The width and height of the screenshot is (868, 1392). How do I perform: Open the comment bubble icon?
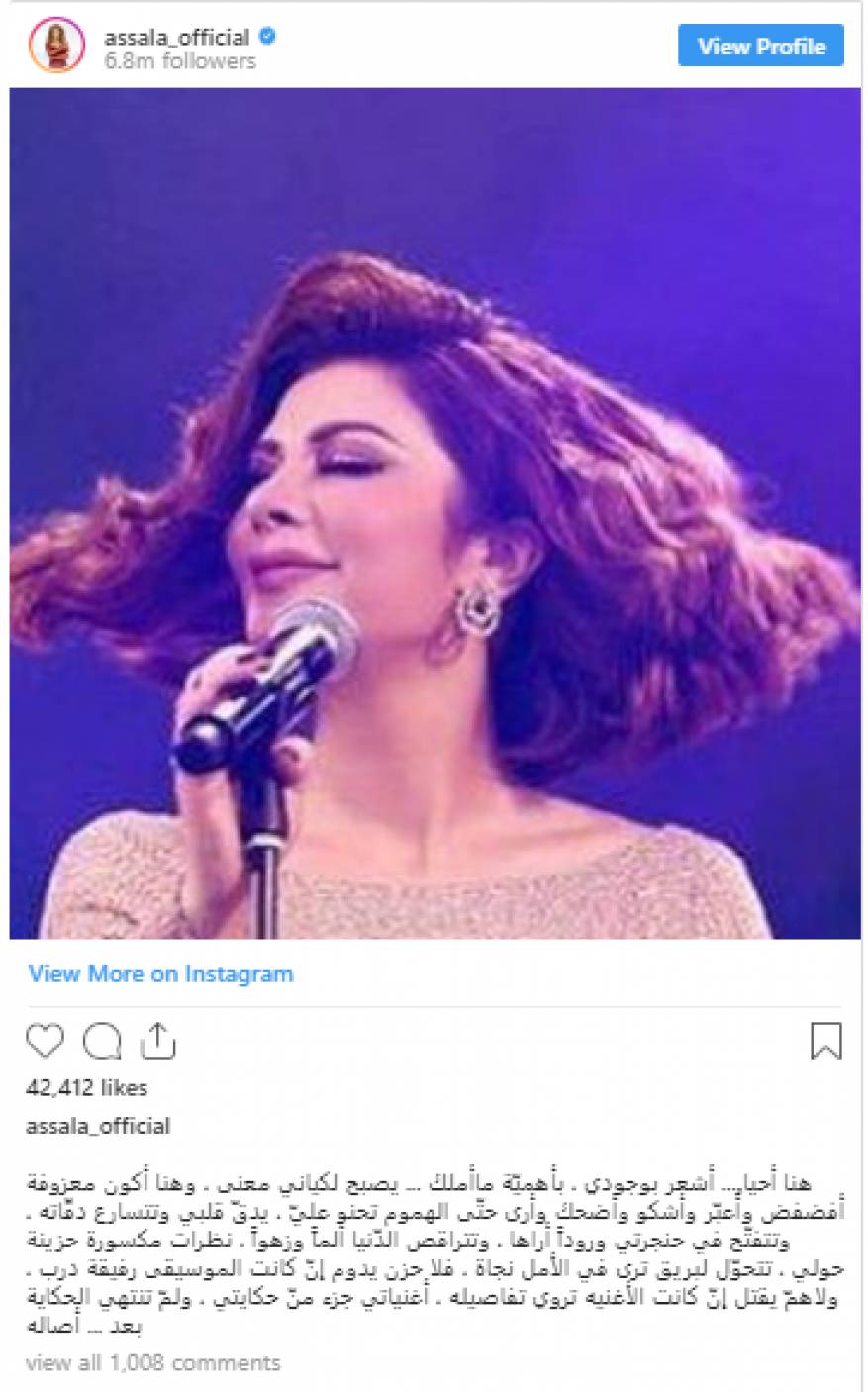pos(101,1042)
